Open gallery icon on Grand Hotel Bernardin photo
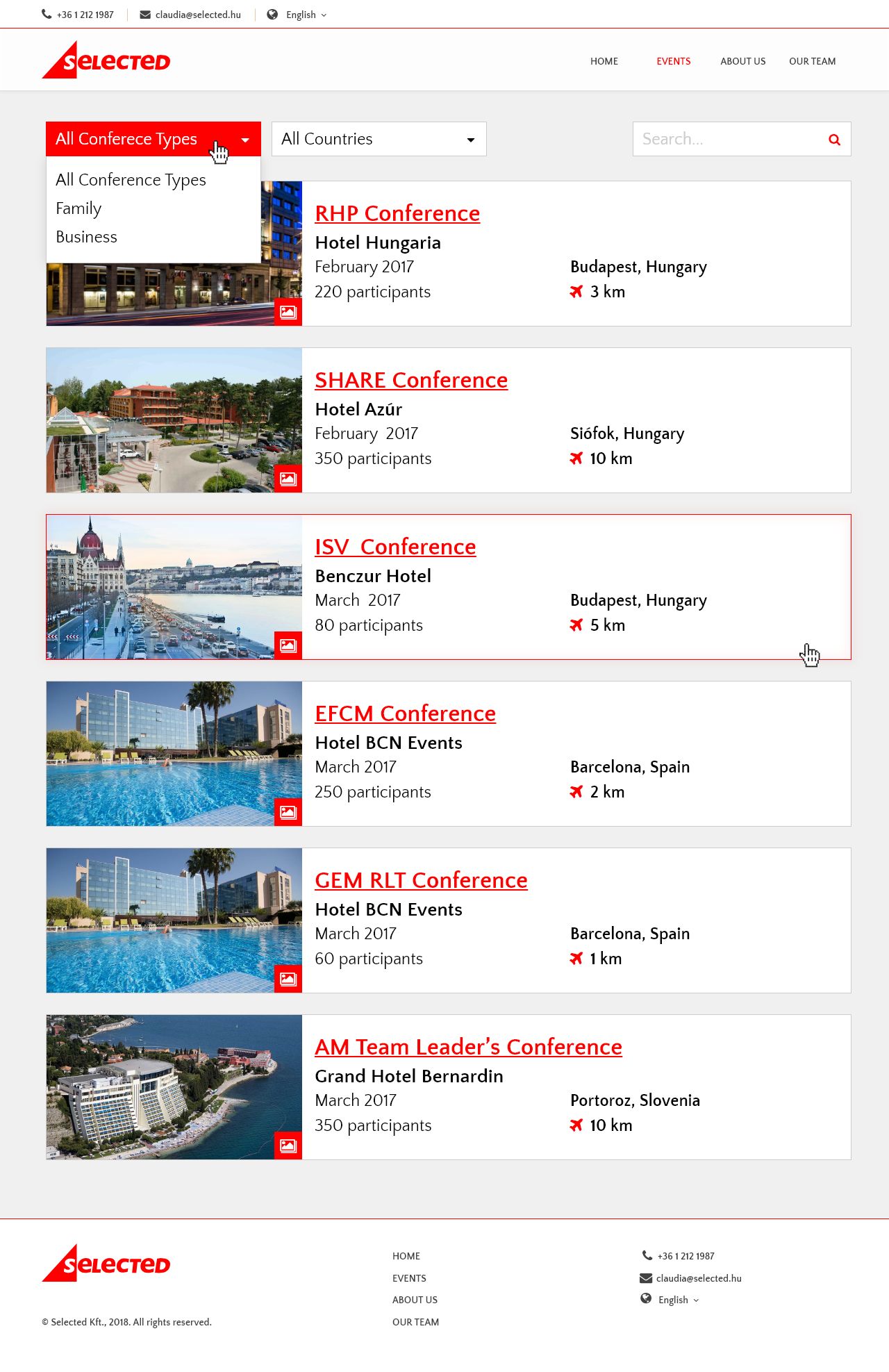 coord(288,1146)
